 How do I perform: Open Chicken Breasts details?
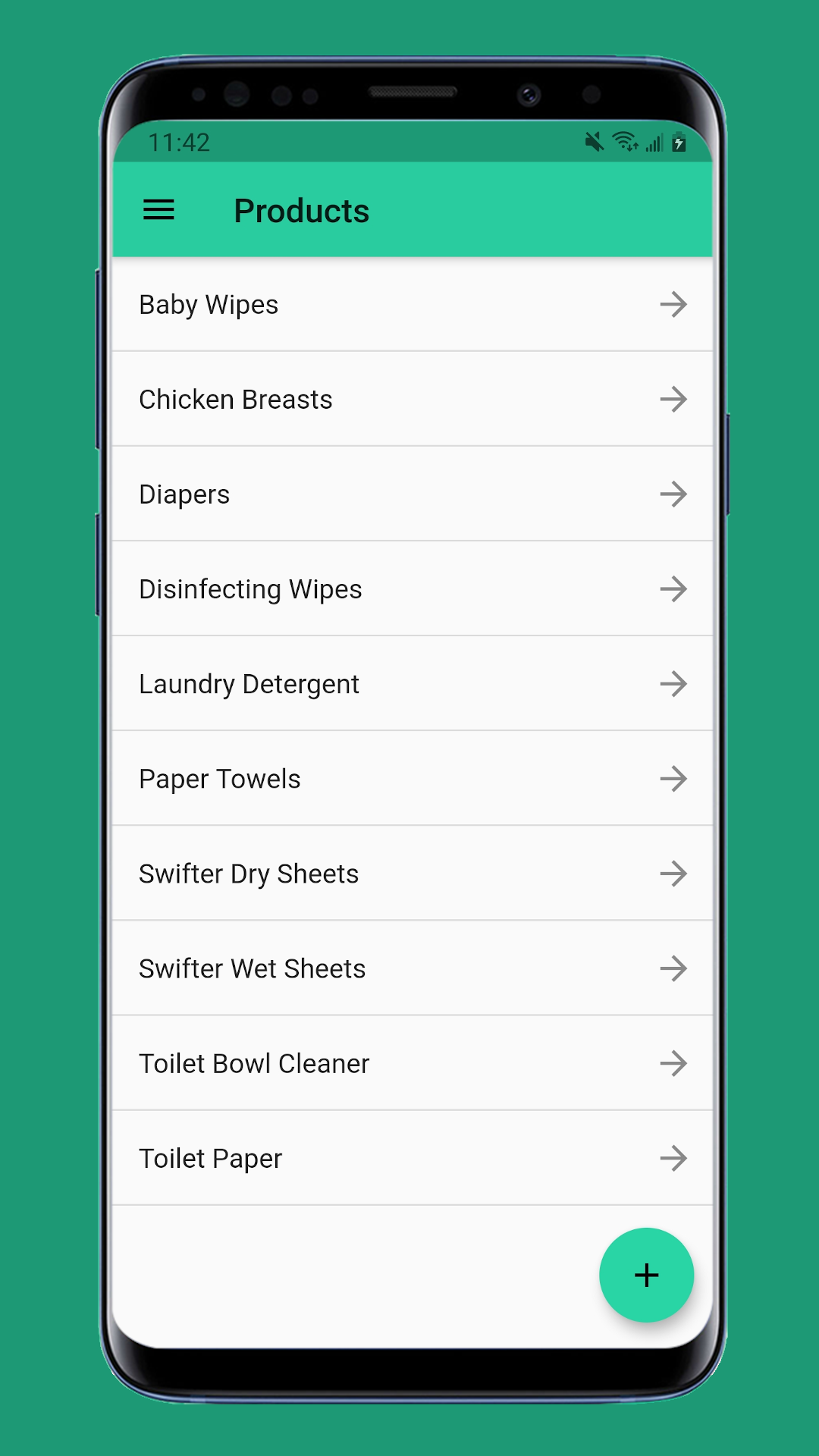click(x=413, y=399)
